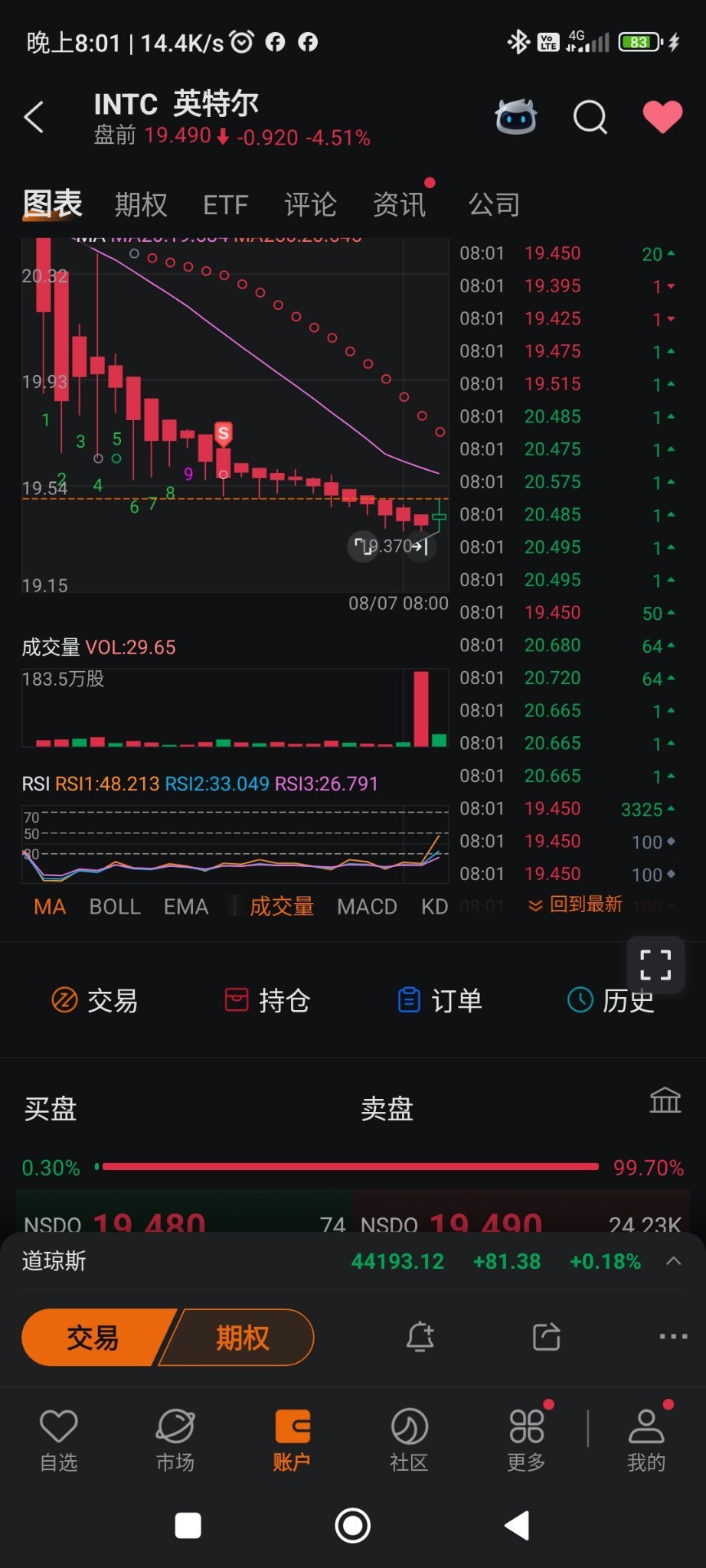Switch to the ETF tab
706x1568 pixels.
point(226,204)
